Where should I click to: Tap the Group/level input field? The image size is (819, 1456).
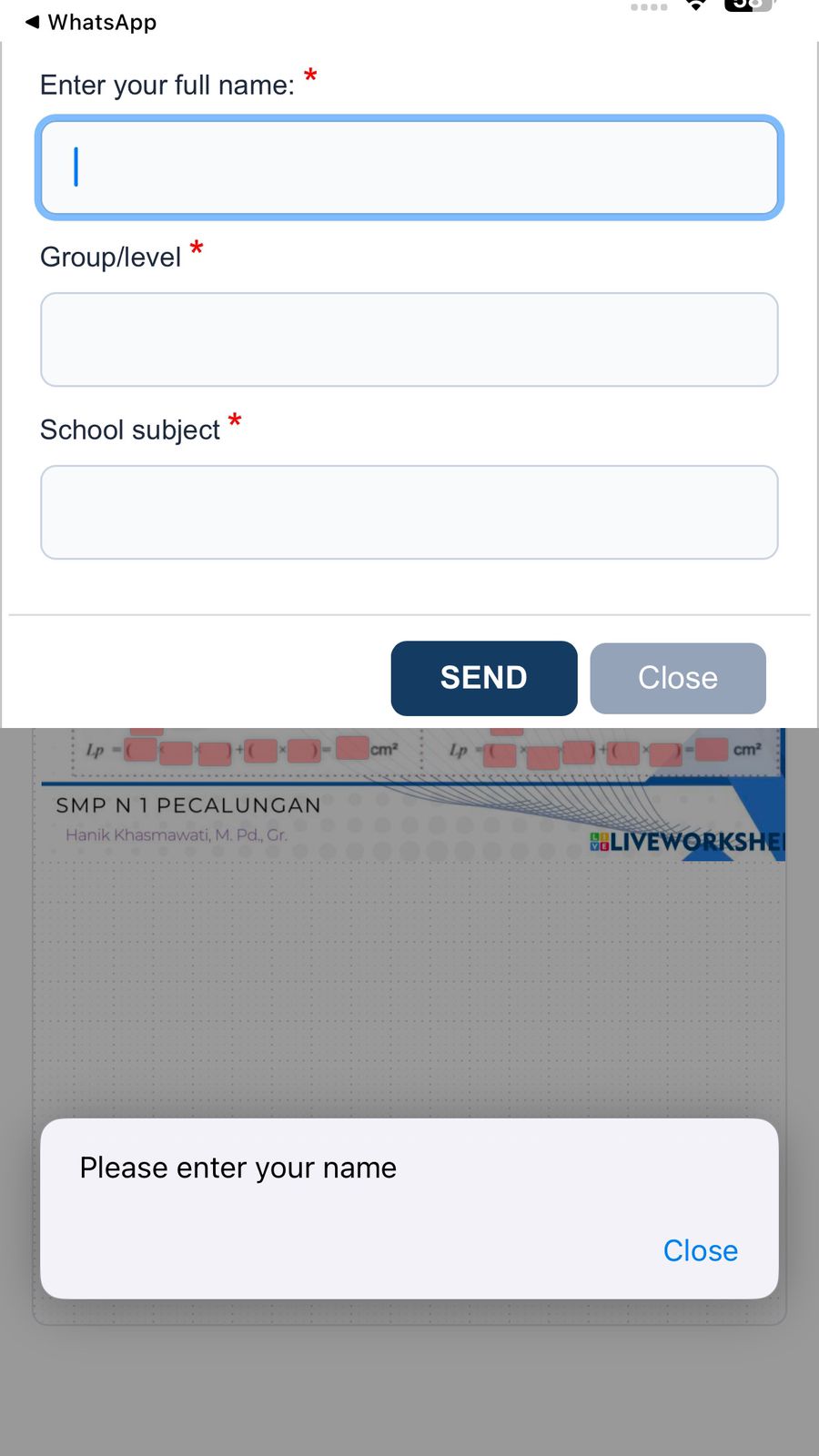click(409, 339)
